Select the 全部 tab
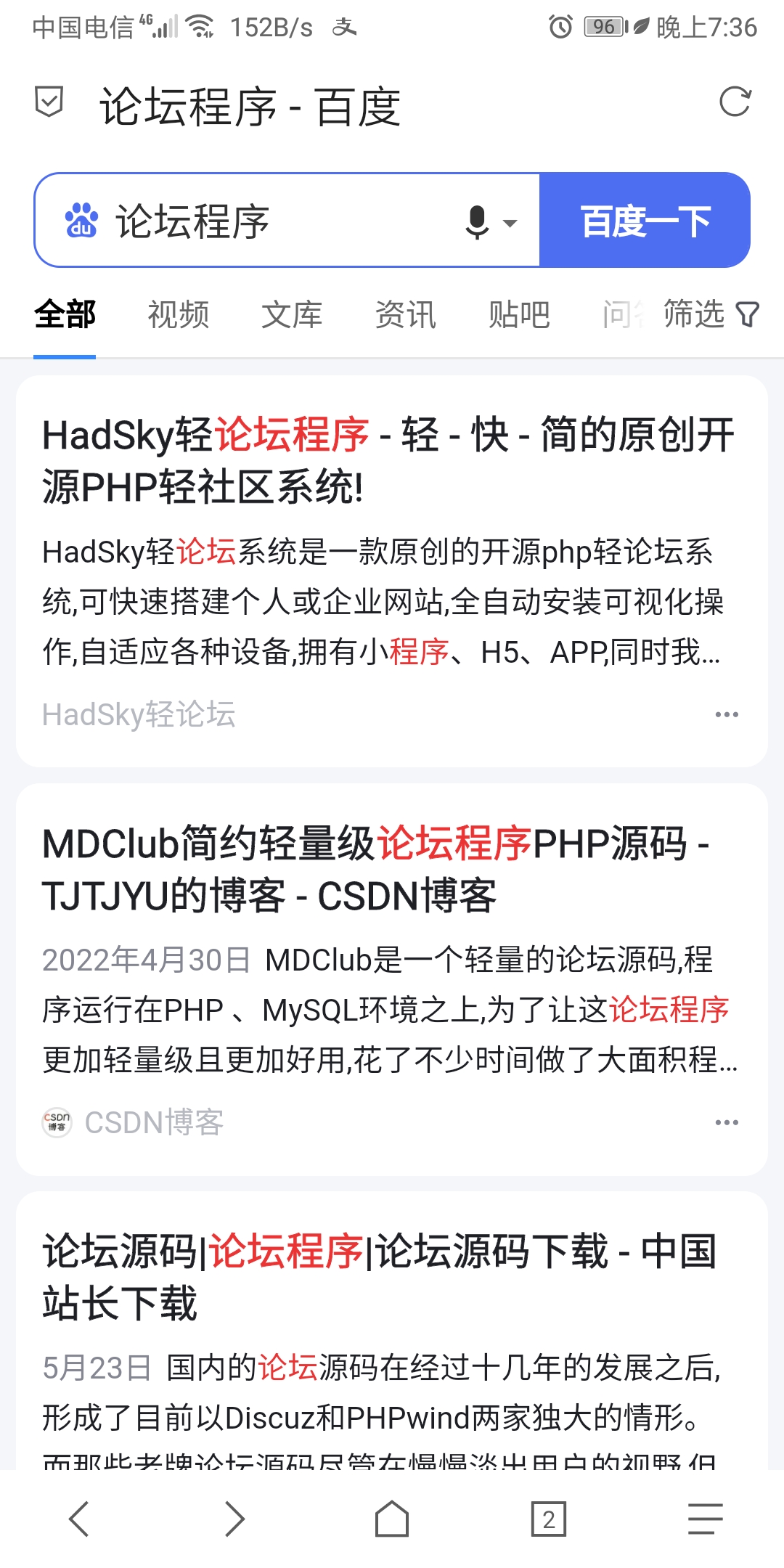Viewport: 784px width, 1568px height. coord(65,315)
